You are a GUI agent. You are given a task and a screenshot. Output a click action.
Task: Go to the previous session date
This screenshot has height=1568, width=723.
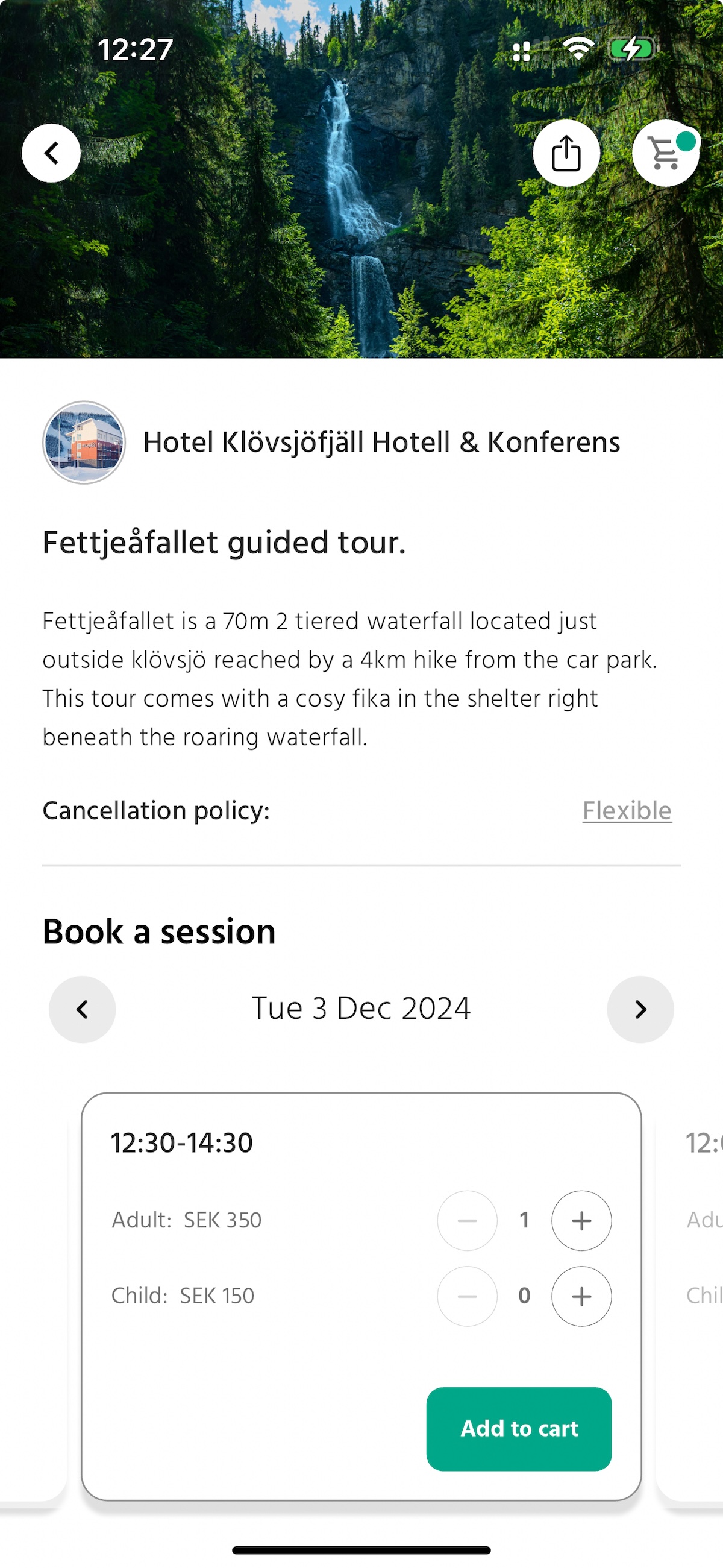tap(82, 1009)
